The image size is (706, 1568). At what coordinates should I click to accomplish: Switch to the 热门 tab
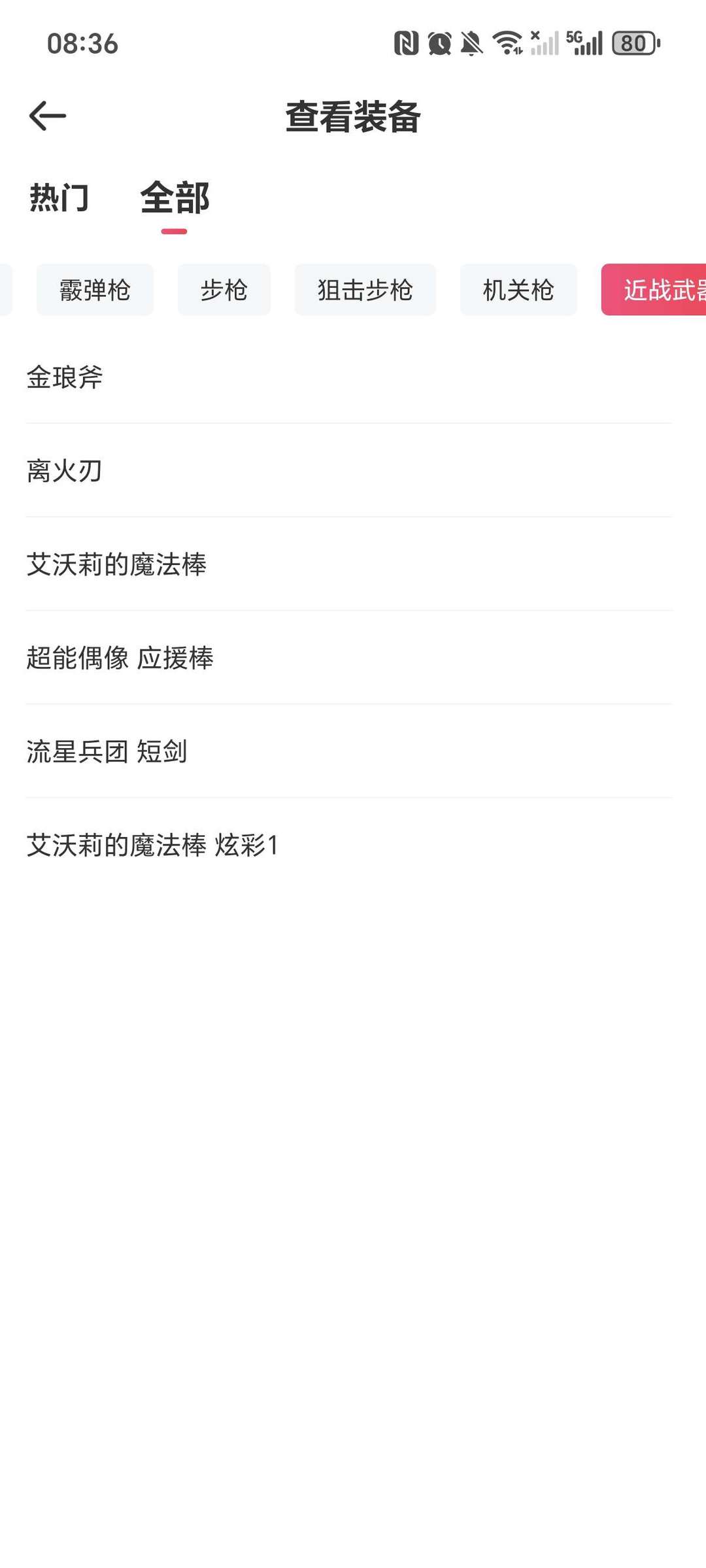tap(59, 197)
